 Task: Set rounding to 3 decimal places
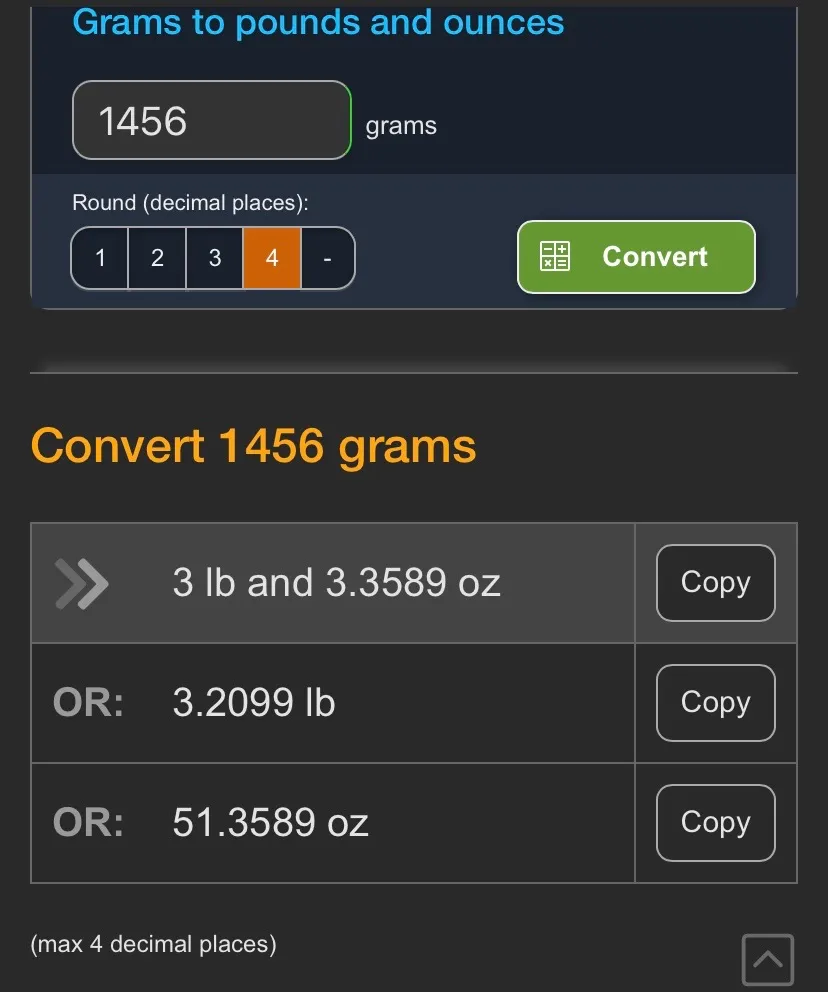click(214, 258)
